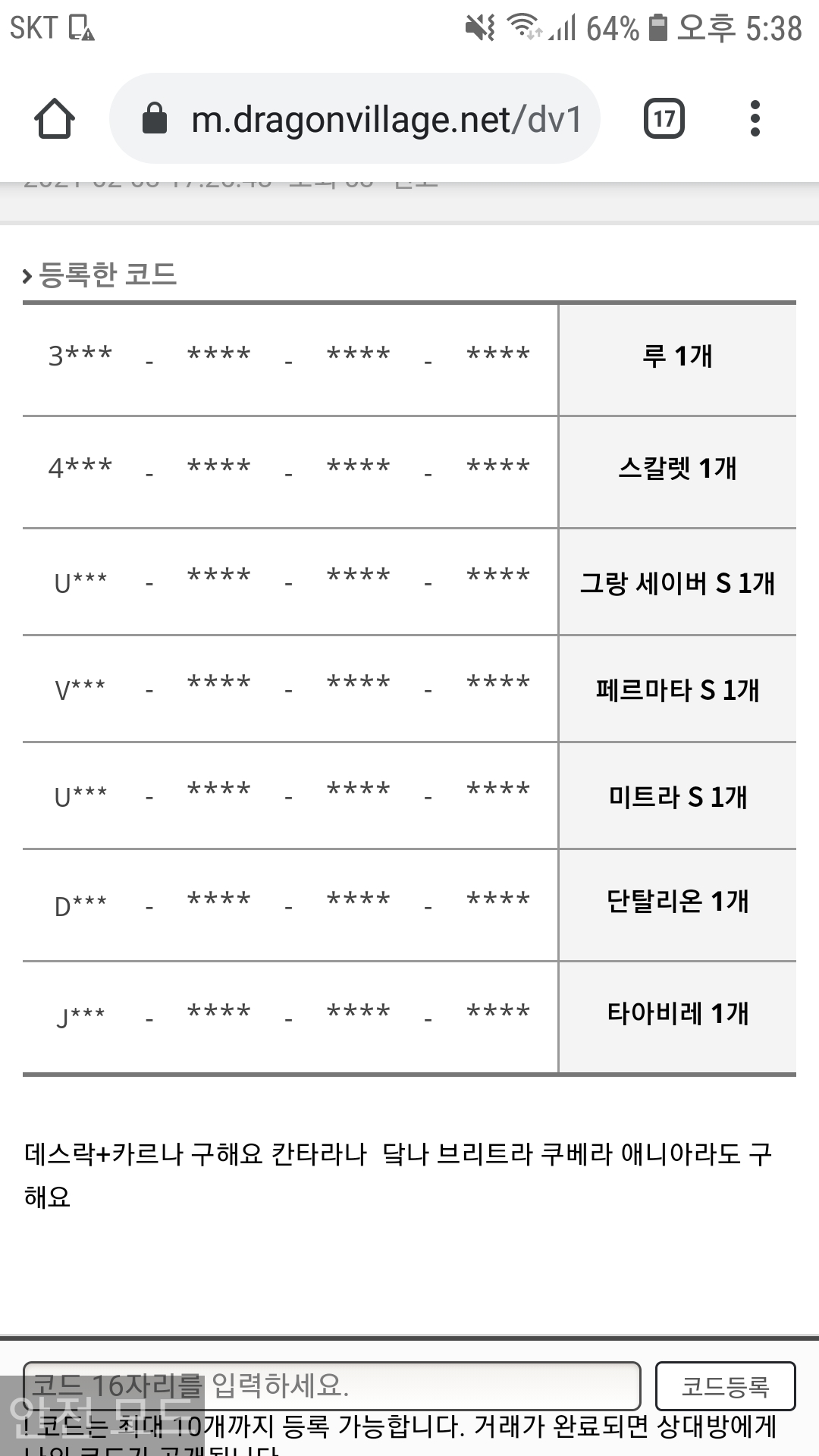819x1456 pixels.
Task: Tap the 코드등록 button
Action: coord(725,1385)
